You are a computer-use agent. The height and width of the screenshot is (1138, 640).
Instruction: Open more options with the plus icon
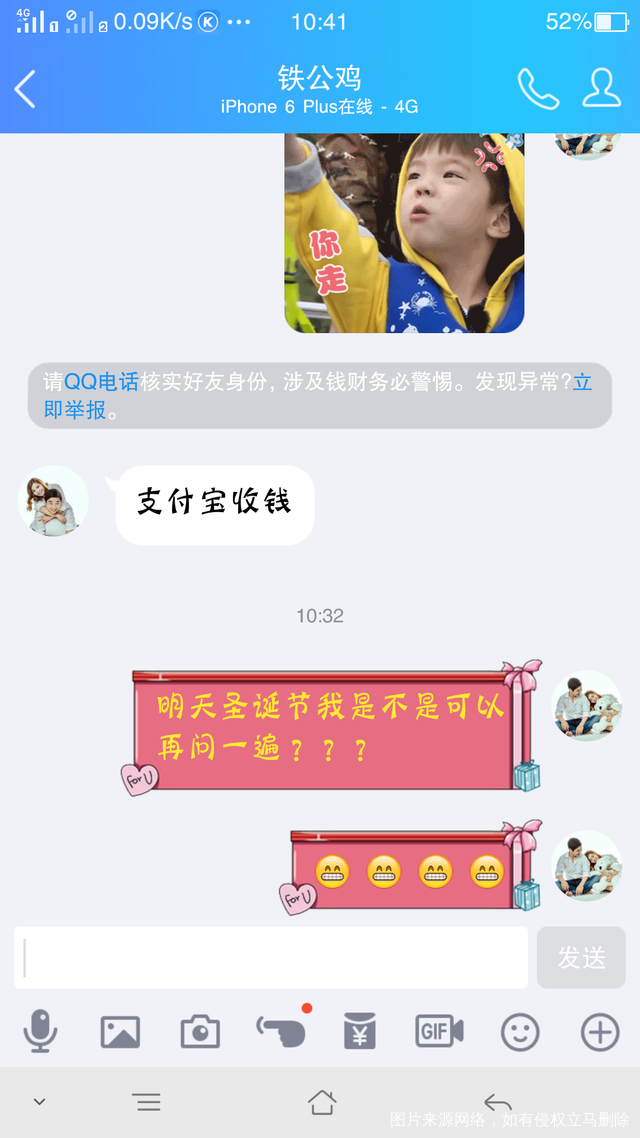(x=600, y=1031)
